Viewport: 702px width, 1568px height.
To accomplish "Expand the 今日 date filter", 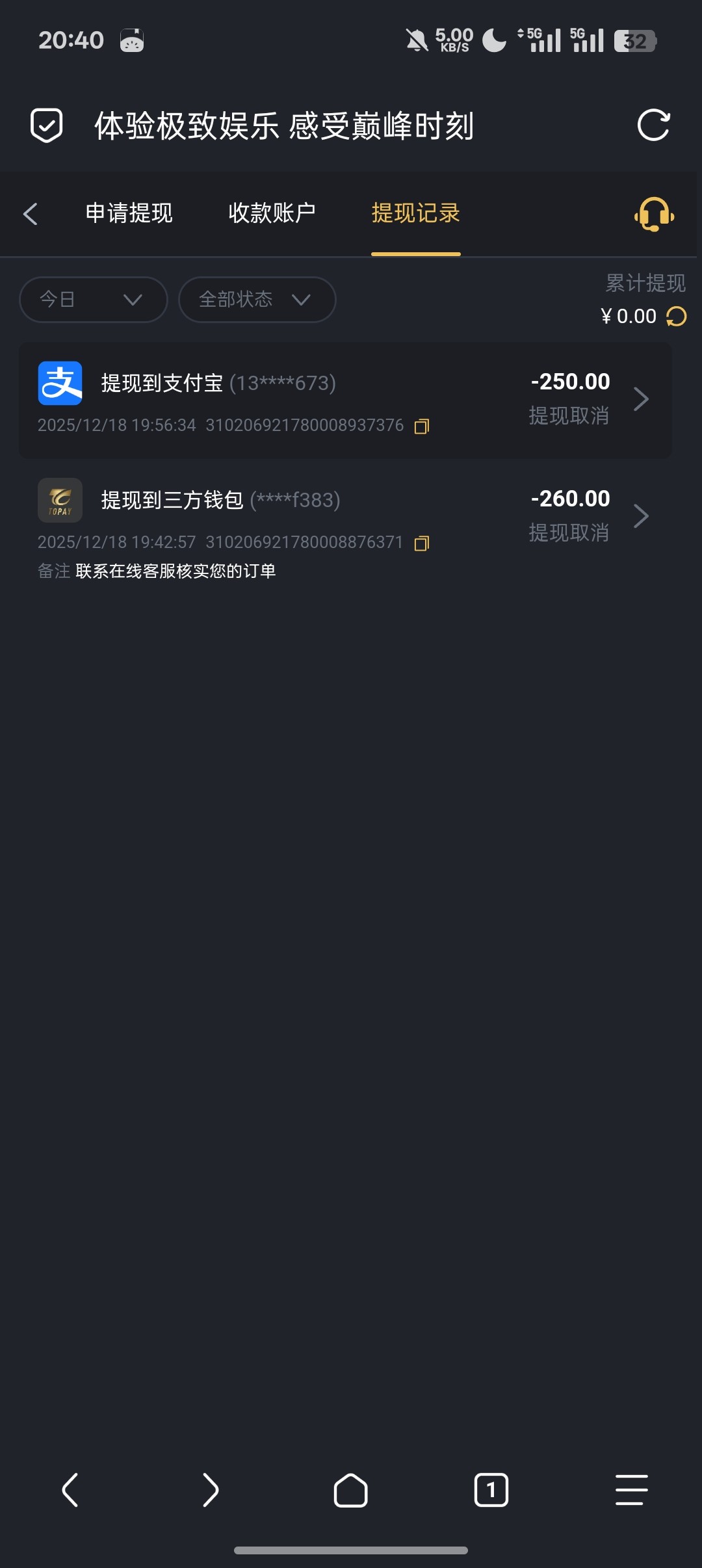I will click(93, 300).
